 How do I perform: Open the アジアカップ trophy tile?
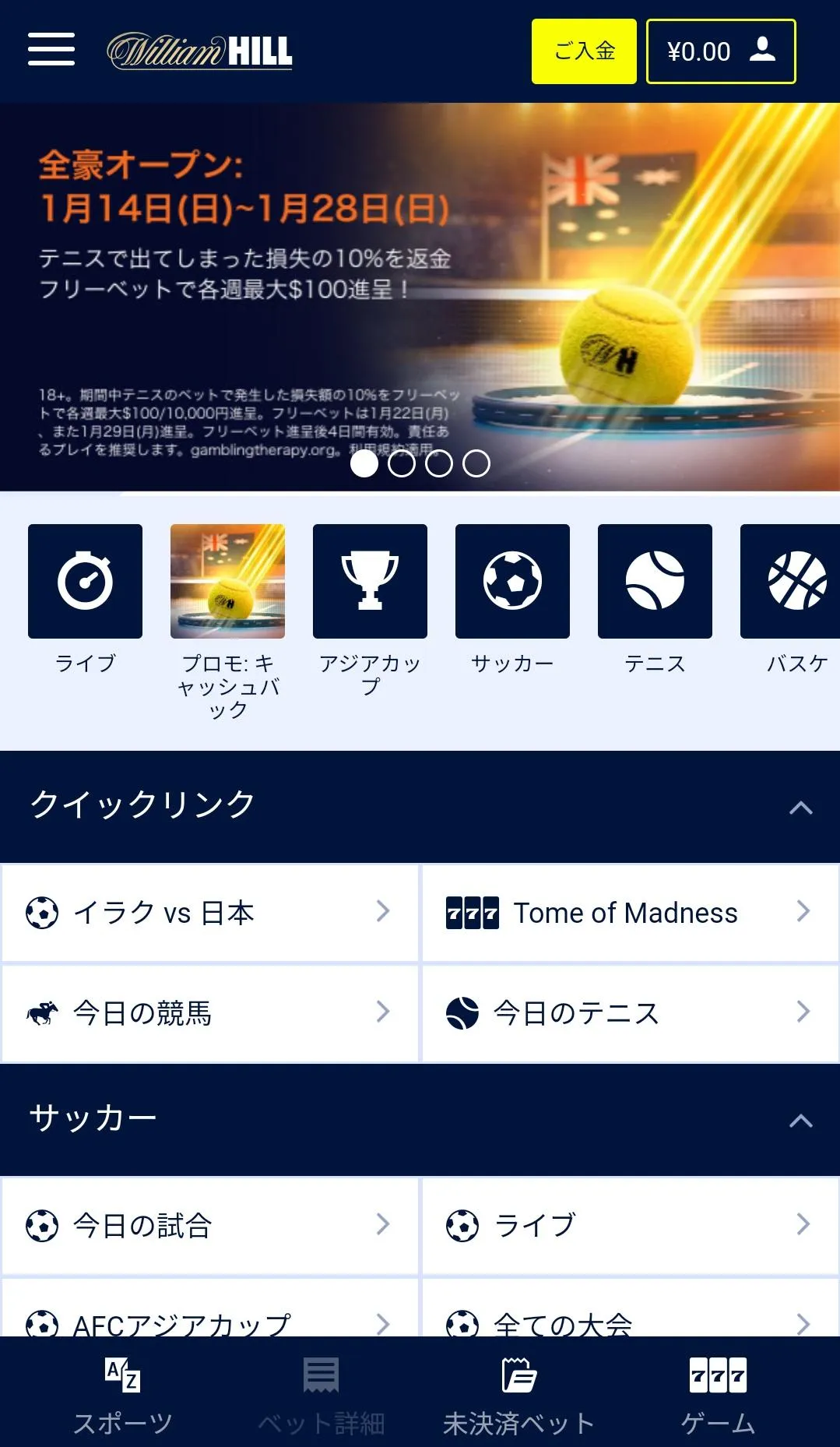(x=370, y=582)
